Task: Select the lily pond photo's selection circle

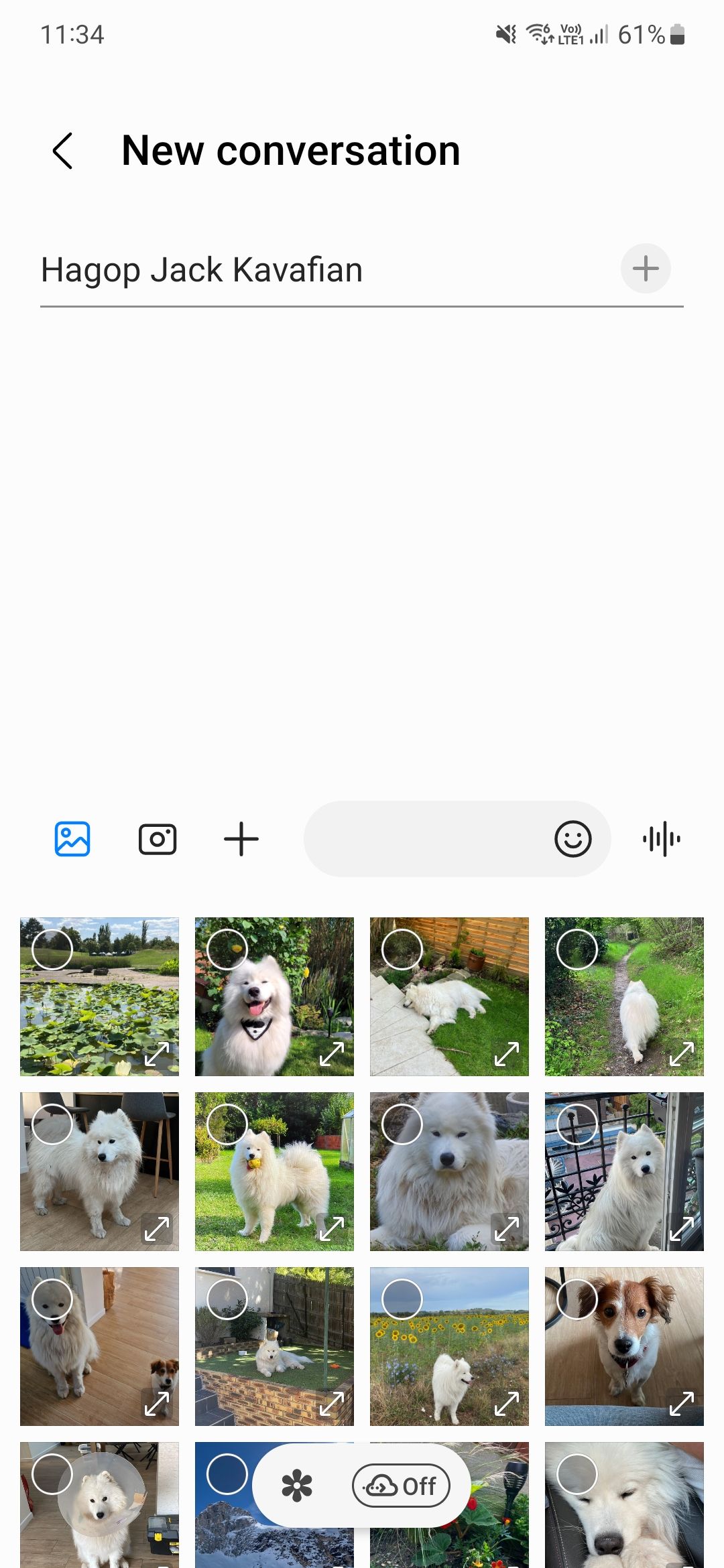Action: coord(54,950)
